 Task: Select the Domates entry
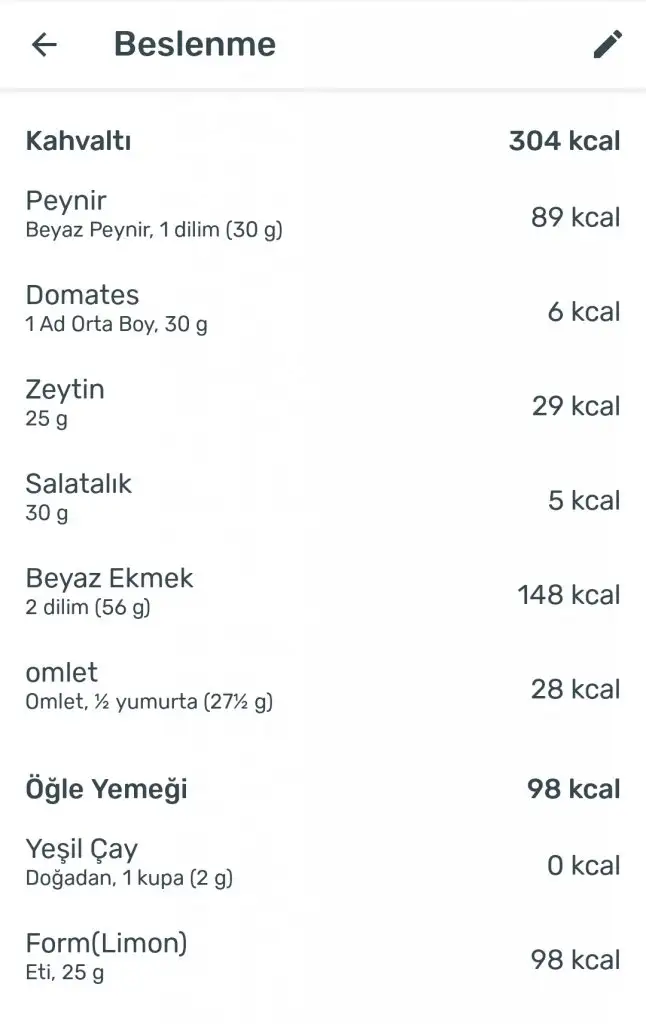click(322, 309)
